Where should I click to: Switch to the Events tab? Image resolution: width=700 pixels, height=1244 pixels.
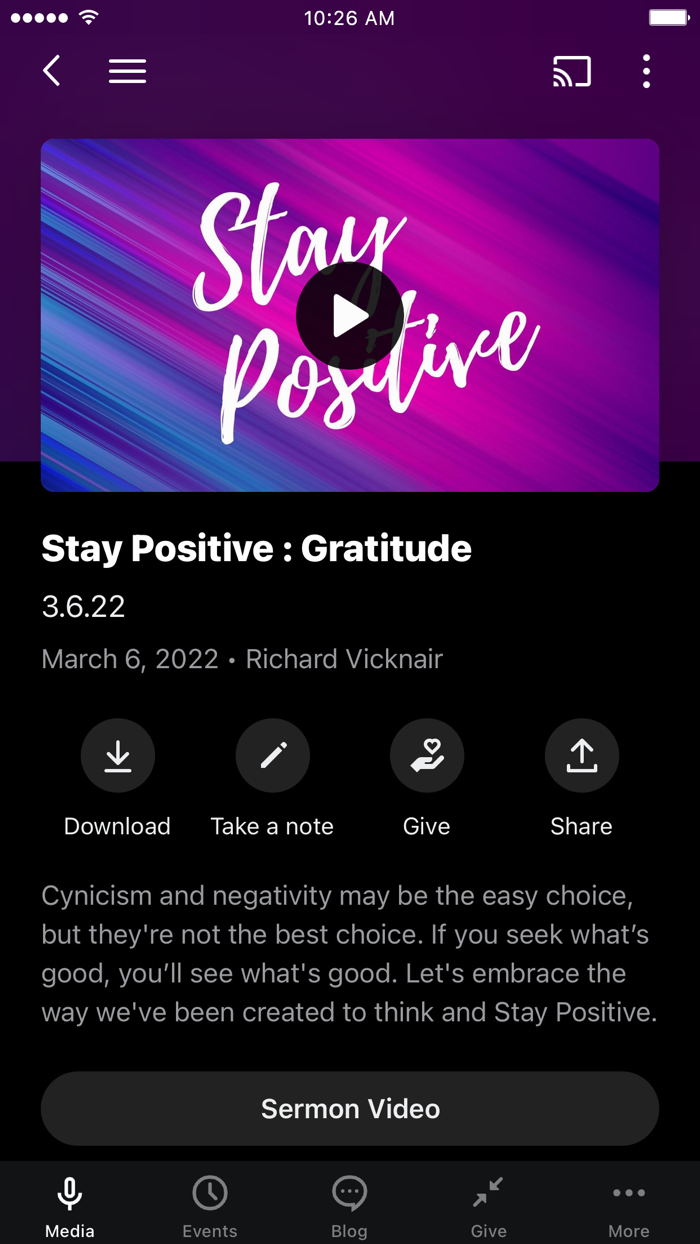pos(210,1205)
